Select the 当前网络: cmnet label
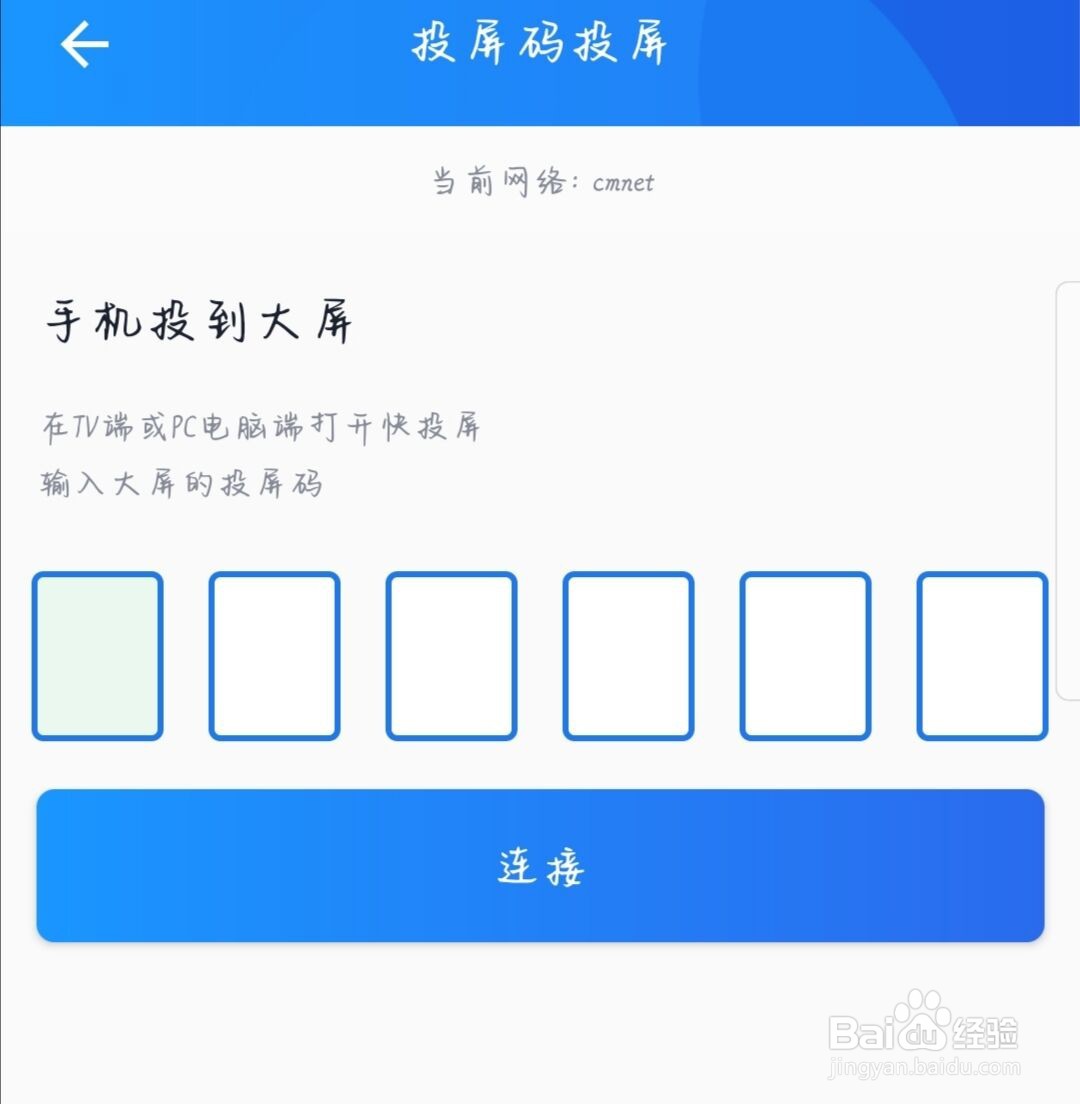1080x1104 pixels. (540, 182)
